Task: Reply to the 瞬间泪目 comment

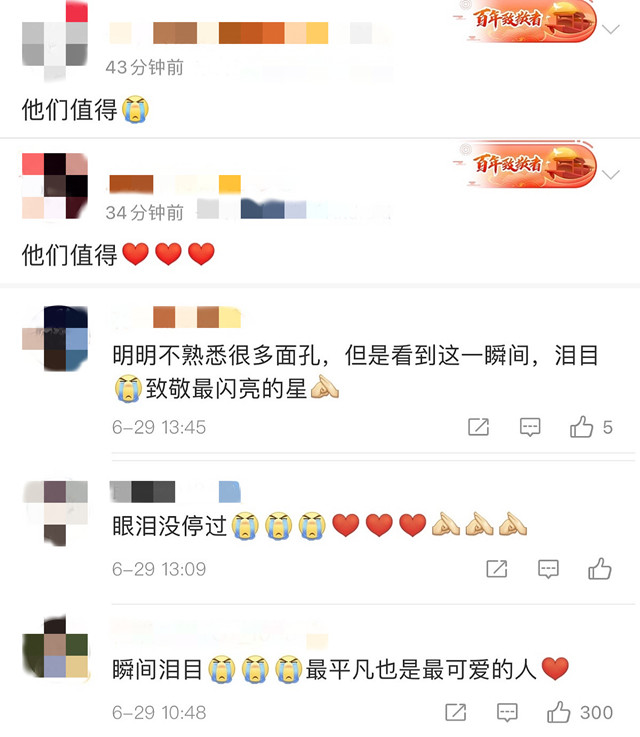Action: point(507,712)
